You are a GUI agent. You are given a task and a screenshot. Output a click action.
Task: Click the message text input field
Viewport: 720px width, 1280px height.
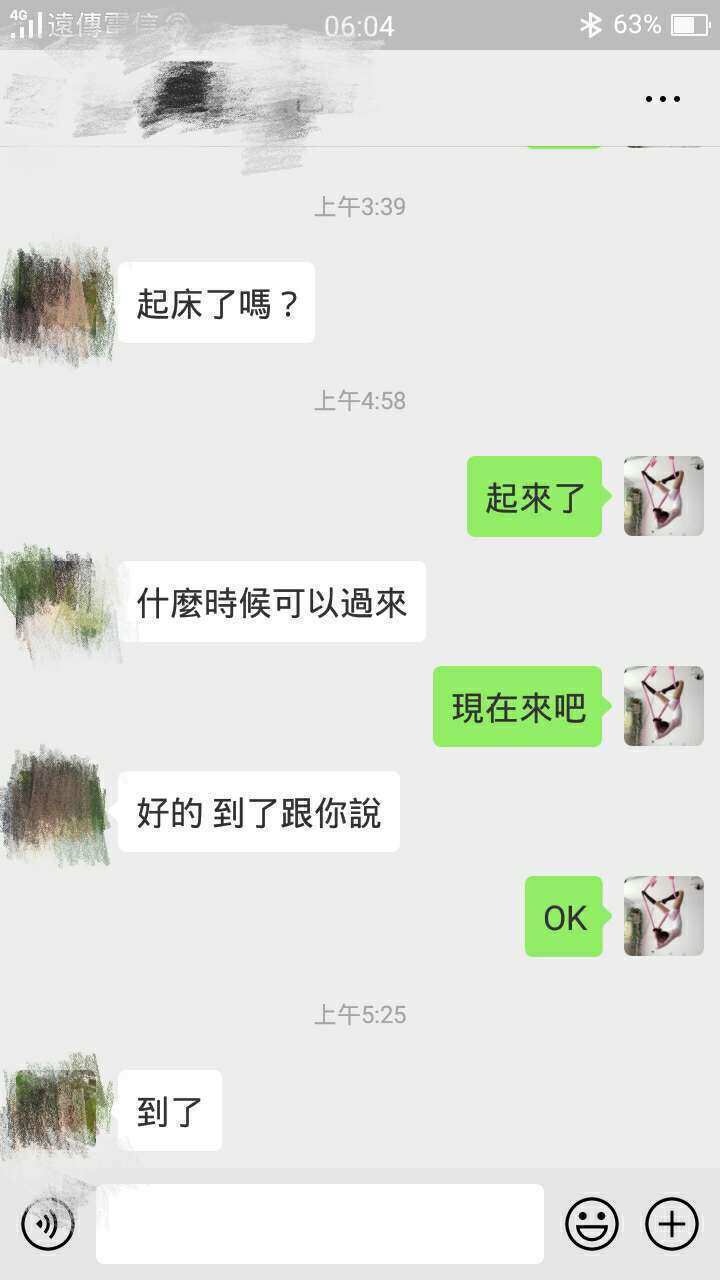pos(320,1223)
